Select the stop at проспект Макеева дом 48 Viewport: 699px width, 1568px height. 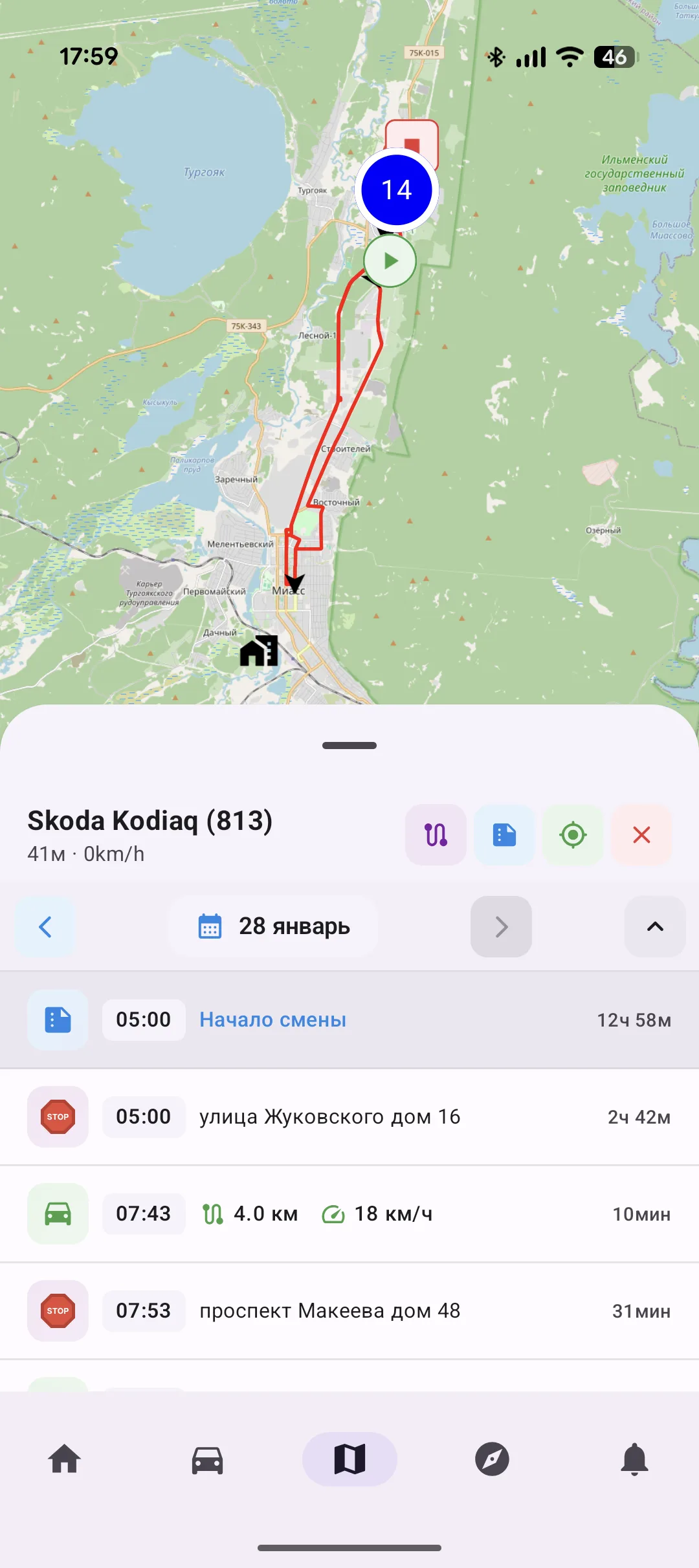point(349,1311)
